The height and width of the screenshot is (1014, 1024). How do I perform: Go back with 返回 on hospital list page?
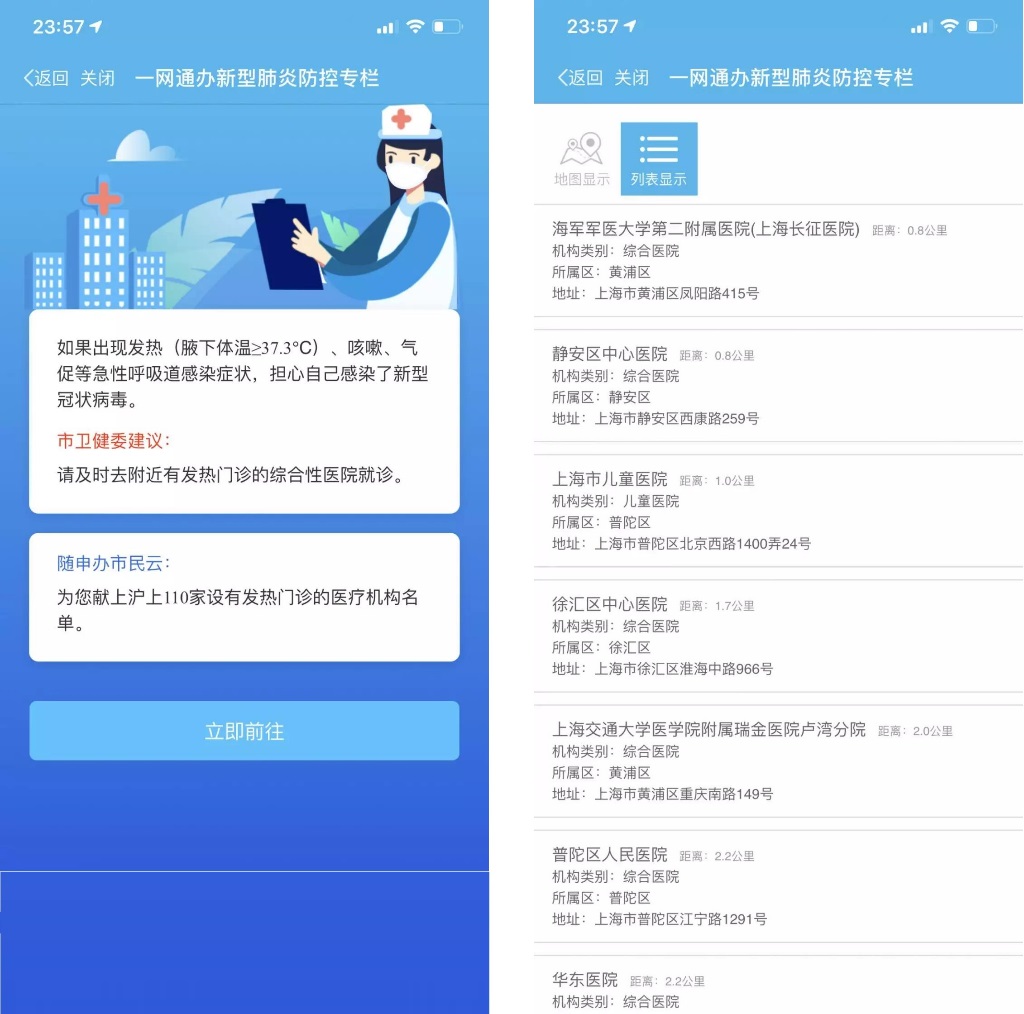pyautogui.click(x=580, y=78)
